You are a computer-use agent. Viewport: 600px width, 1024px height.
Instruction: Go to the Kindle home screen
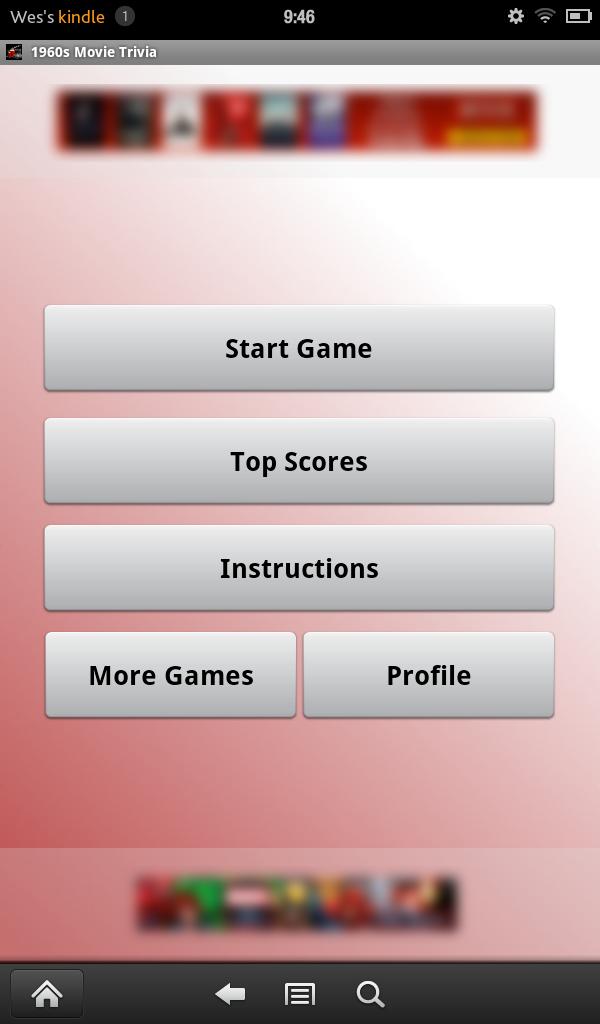(47, 993)
